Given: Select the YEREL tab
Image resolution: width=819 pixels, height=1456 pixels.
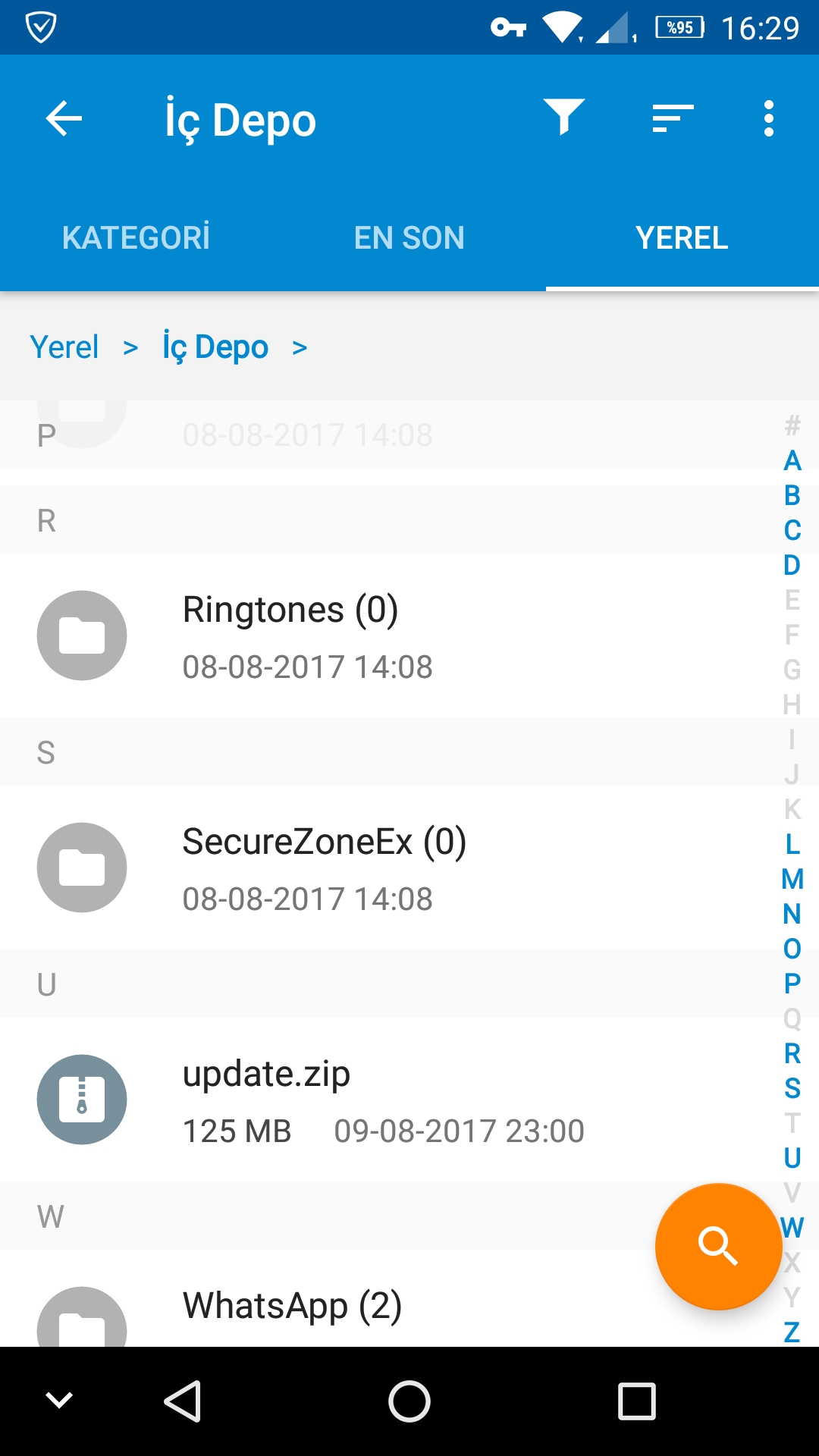Looking at the screenshot, I should pyautogui.click(x=682, y=238).
